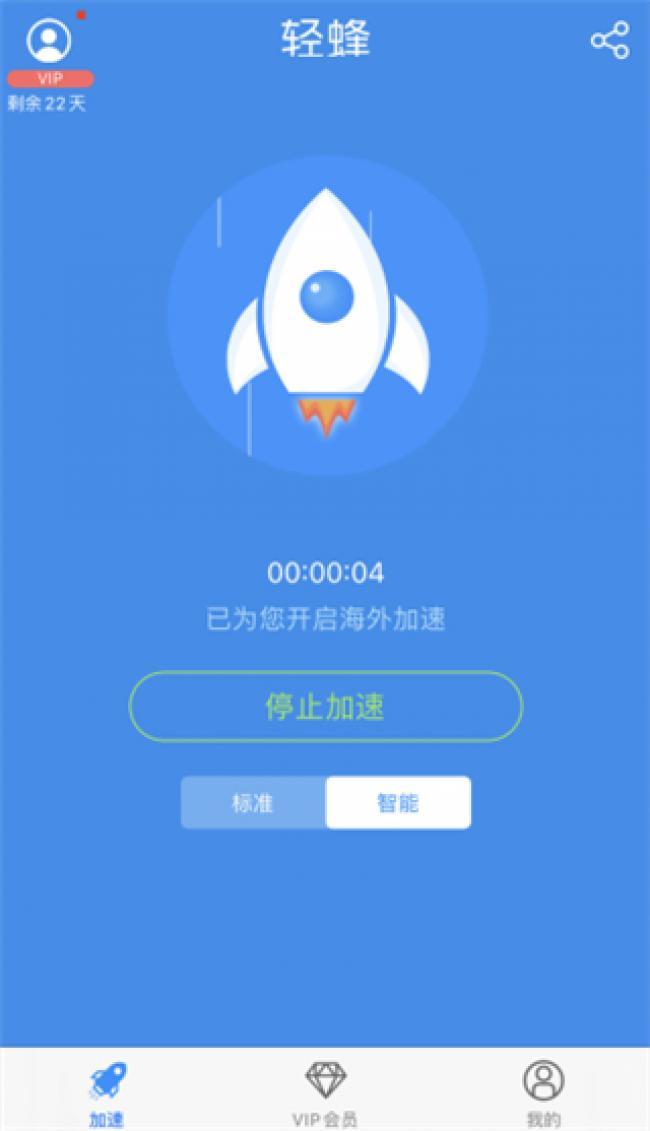Tap 停止加速 to stop acceleration
This screenshot has height=1131, width=650.
coord(325,707)
